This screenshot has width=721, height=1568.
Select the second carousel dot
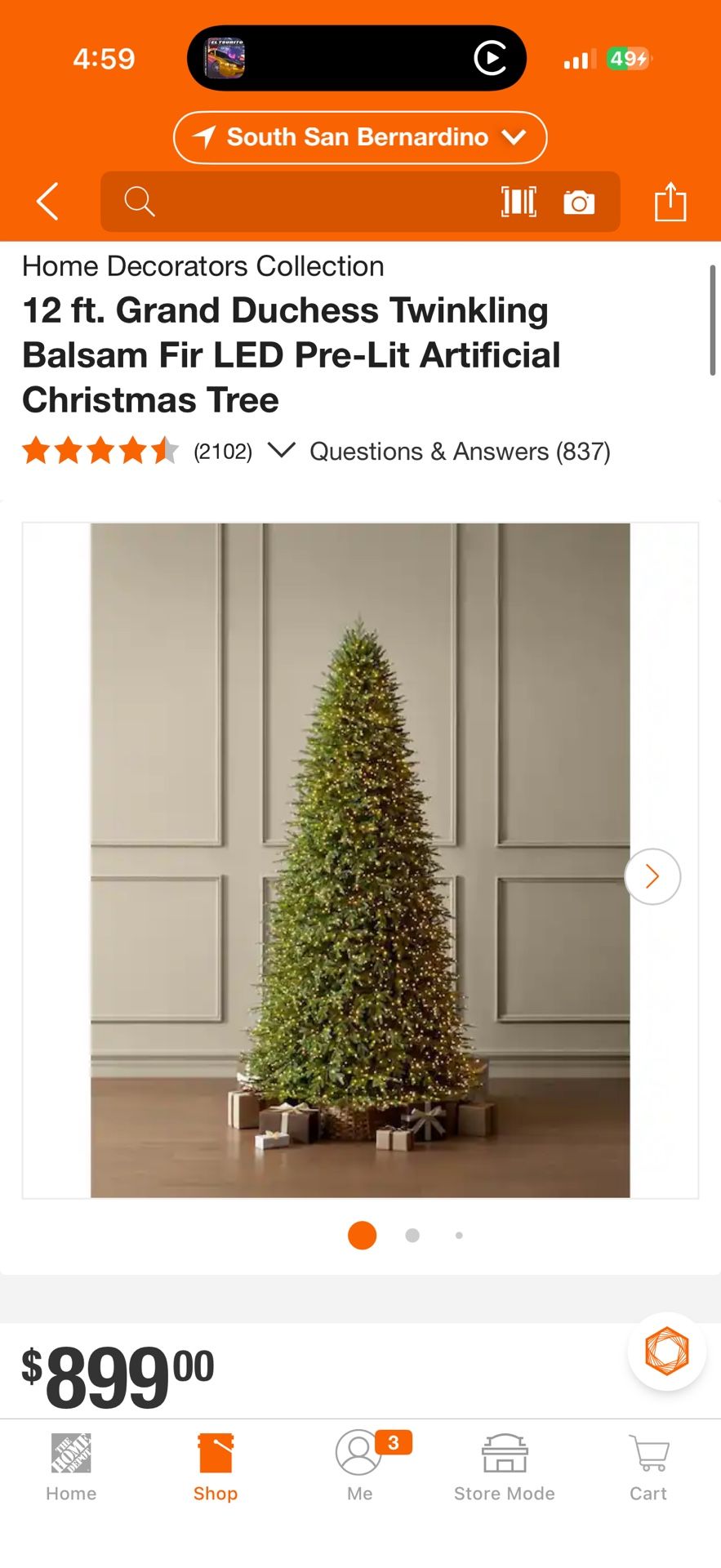(412, 1235)
